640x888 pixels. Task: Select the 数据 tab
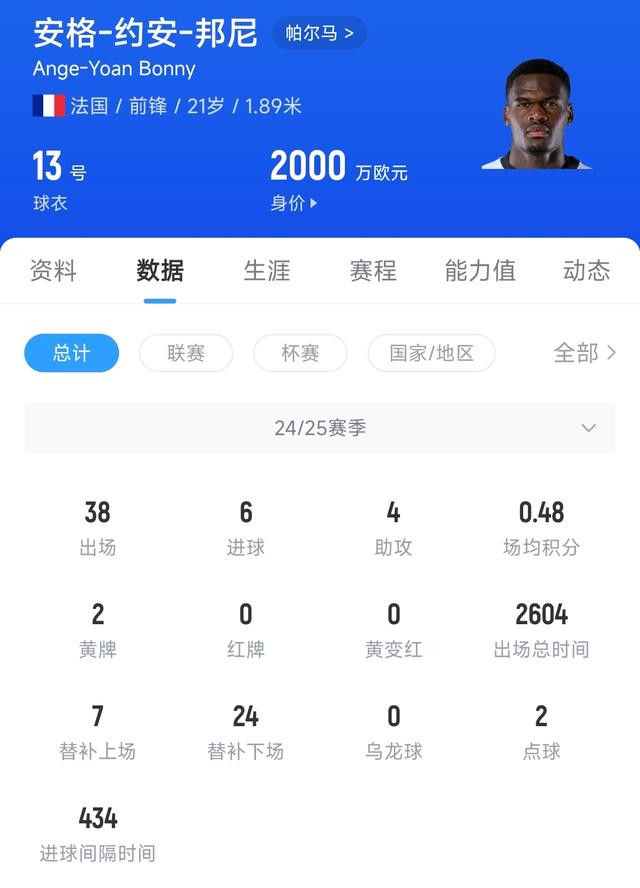click(x=160, y=271)
